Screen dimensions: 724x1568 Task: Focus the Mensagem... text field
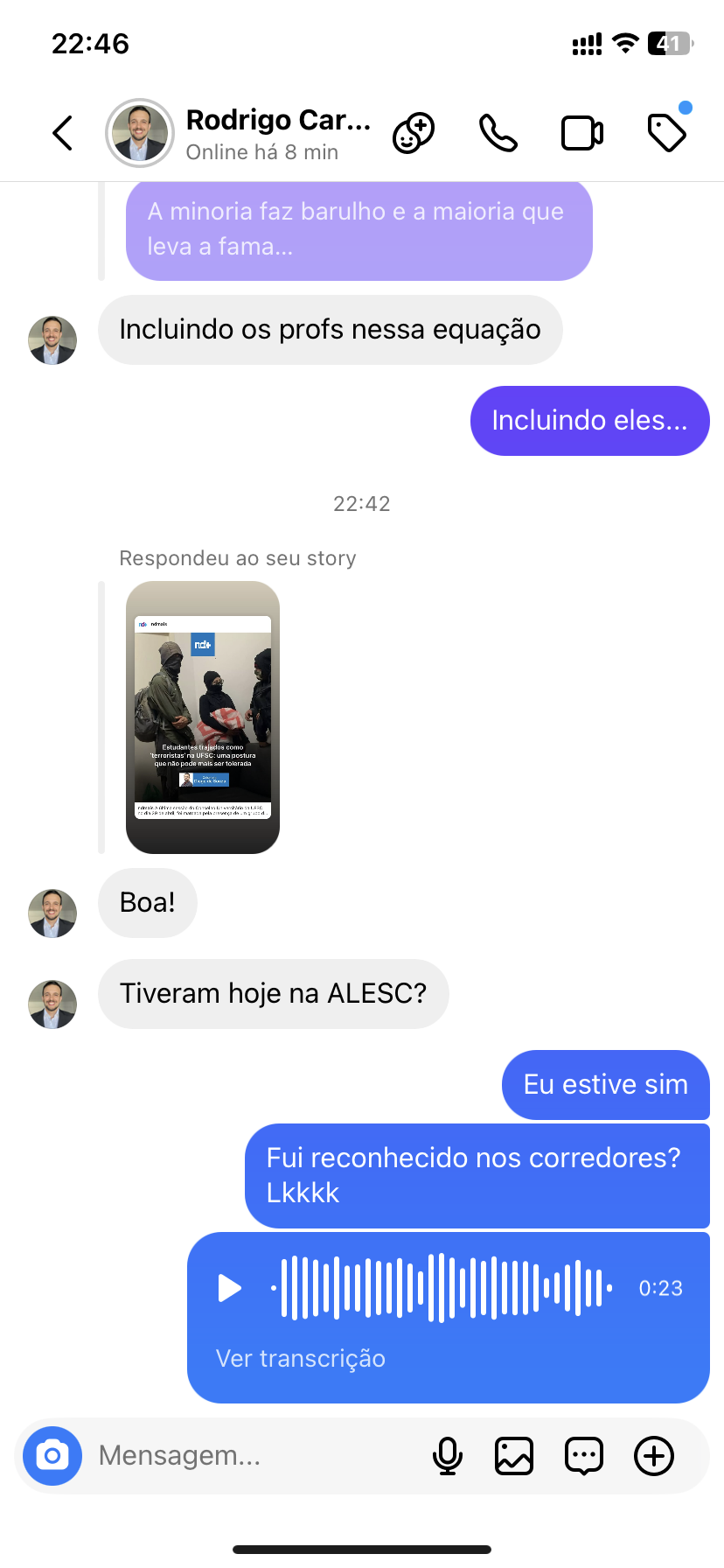[254, 1456]
